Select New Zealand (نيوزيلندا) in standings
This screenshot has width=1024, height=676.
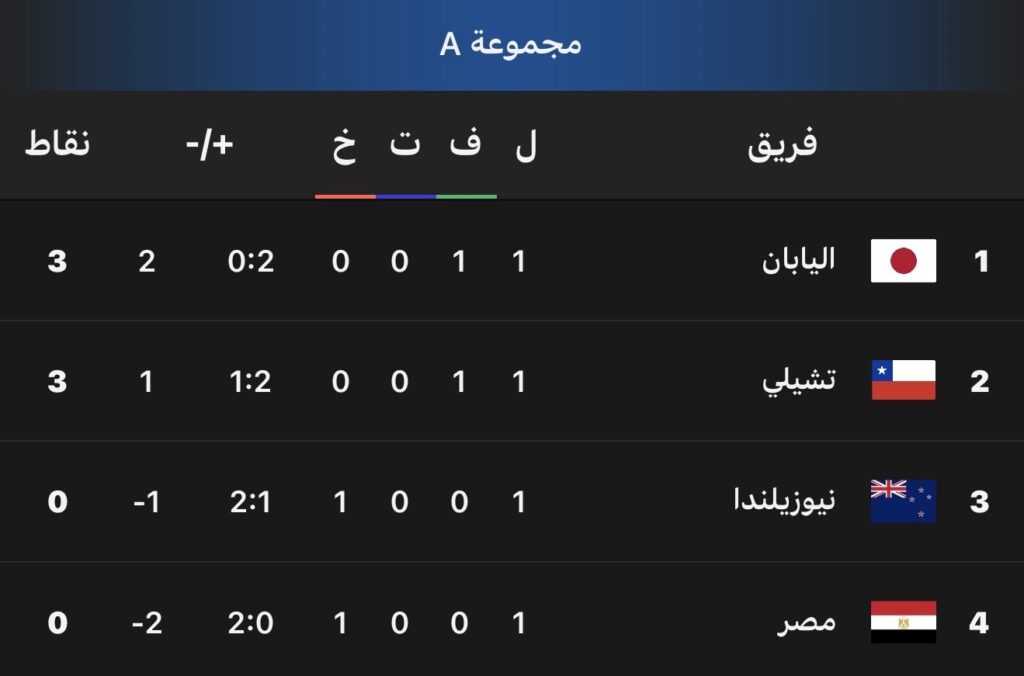click(x=785, y=502)
